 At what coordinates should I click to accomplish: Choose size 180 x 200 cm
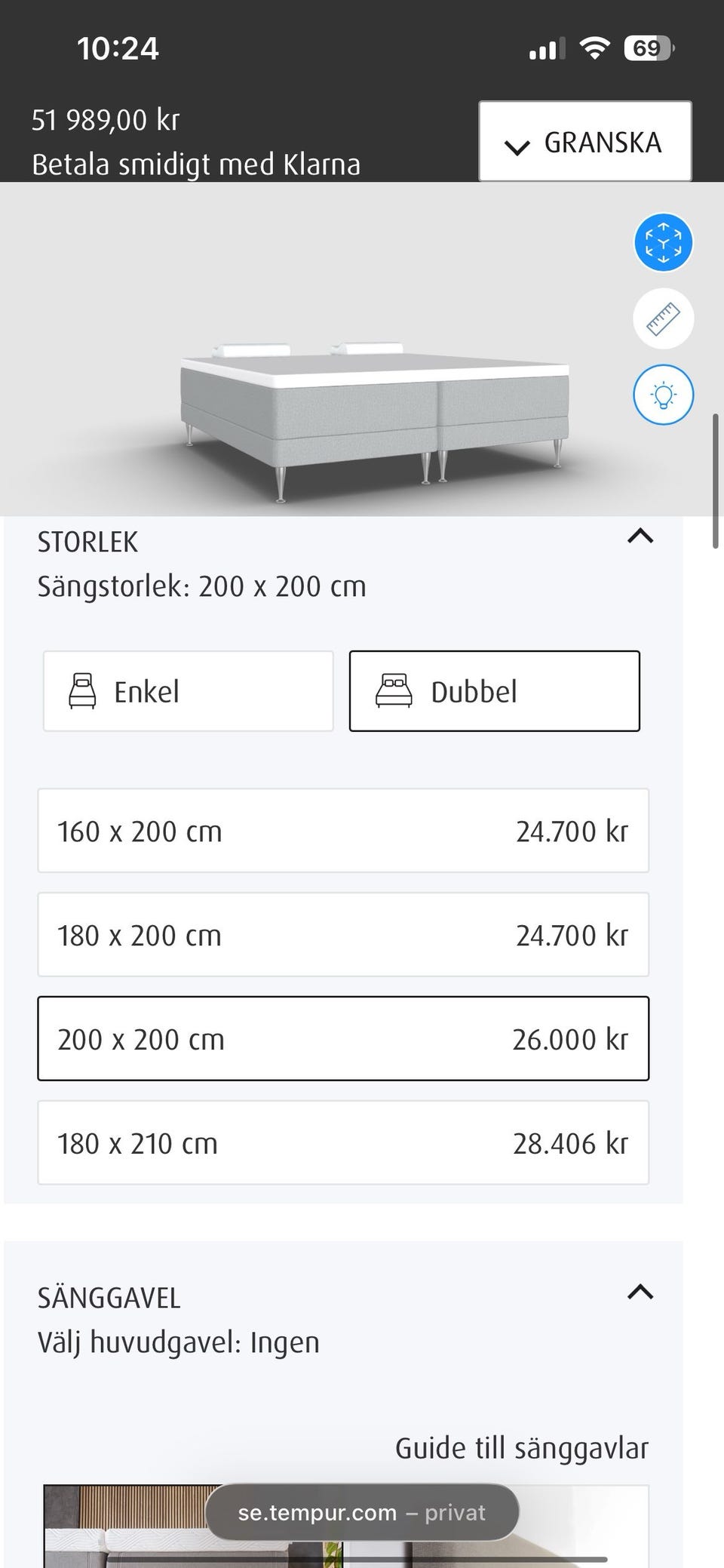pos(343,935)
